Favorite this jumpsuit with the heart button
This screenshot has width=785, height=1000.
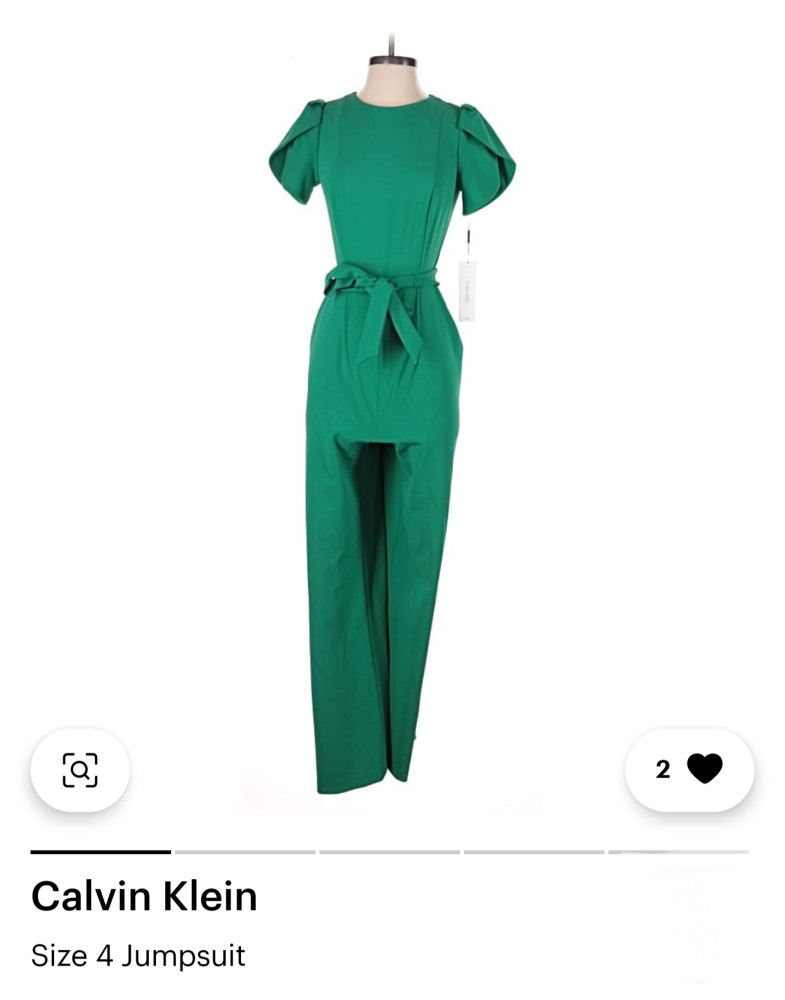point(690,769)
